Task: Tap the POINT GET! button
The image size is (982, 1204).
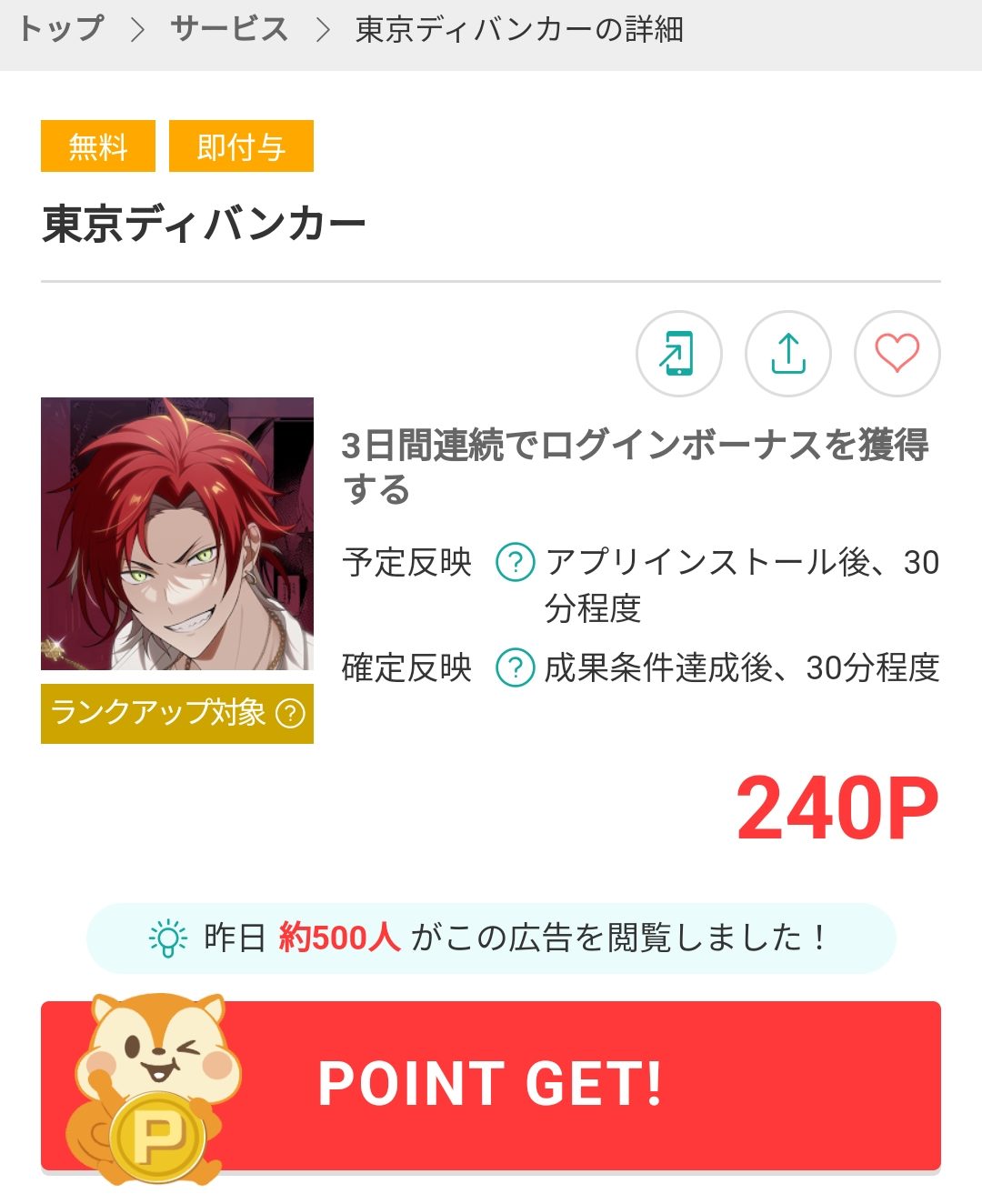Action: click(491, 1084)
